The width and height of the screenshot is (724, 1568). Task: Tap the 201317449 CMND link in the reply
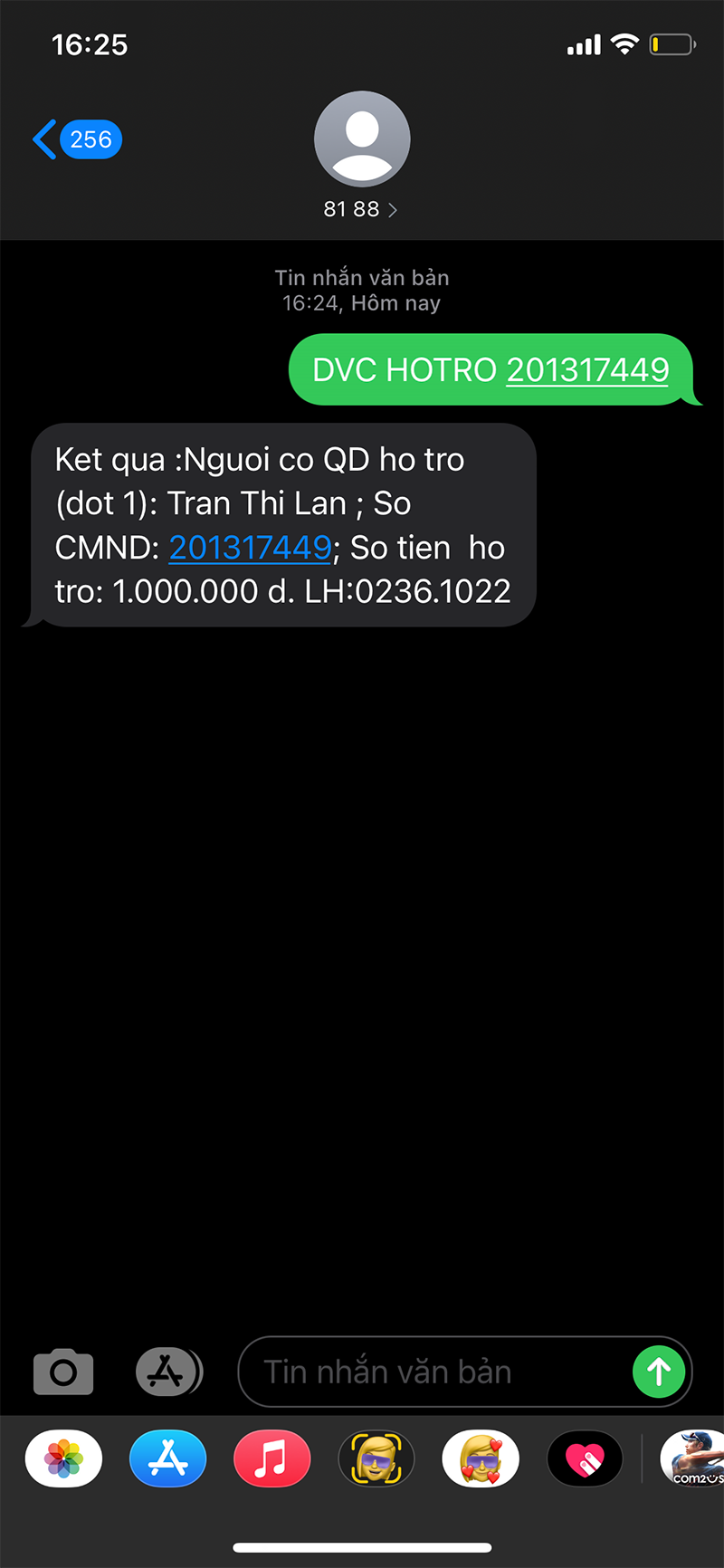point(250,547)
